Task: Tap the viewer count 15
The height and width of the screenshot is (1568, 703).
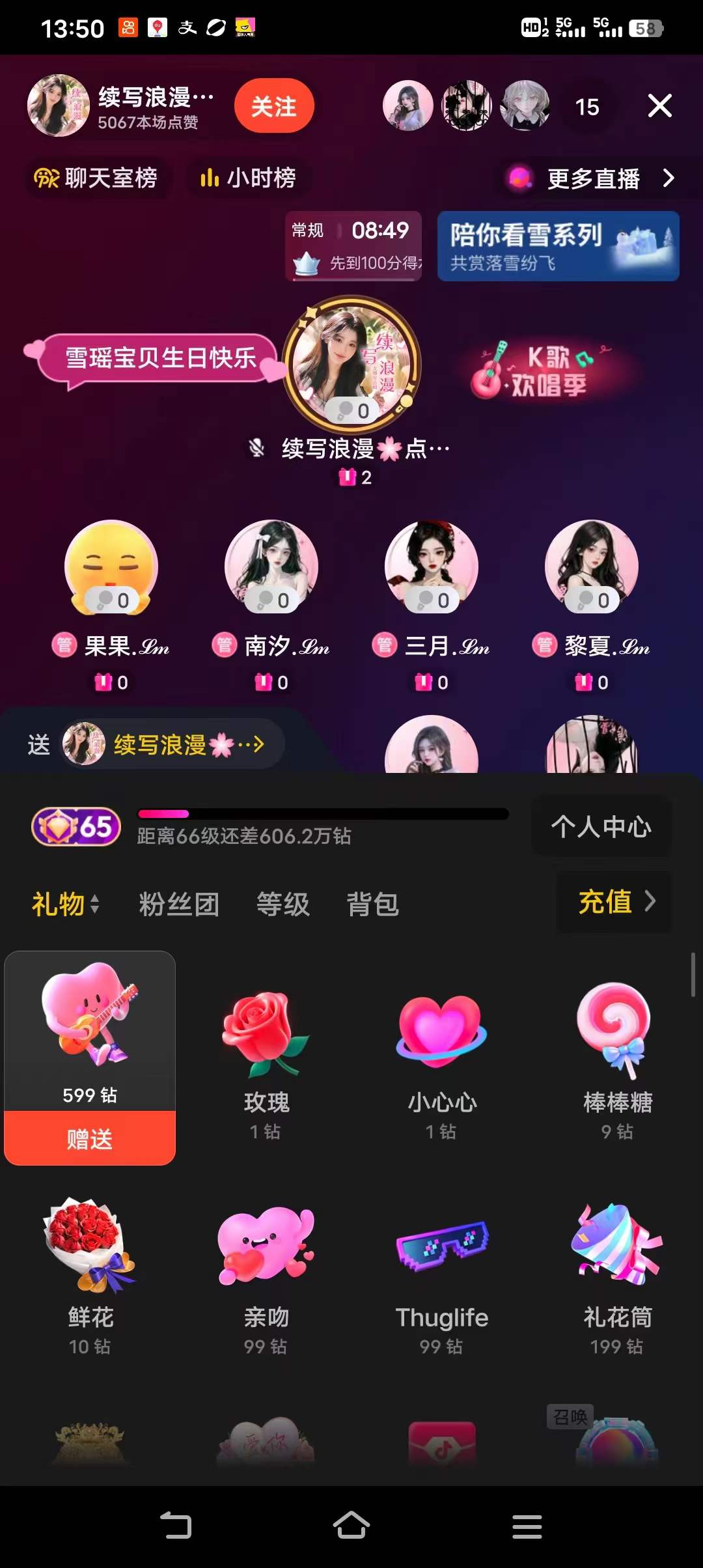Action: click(587, 107)
